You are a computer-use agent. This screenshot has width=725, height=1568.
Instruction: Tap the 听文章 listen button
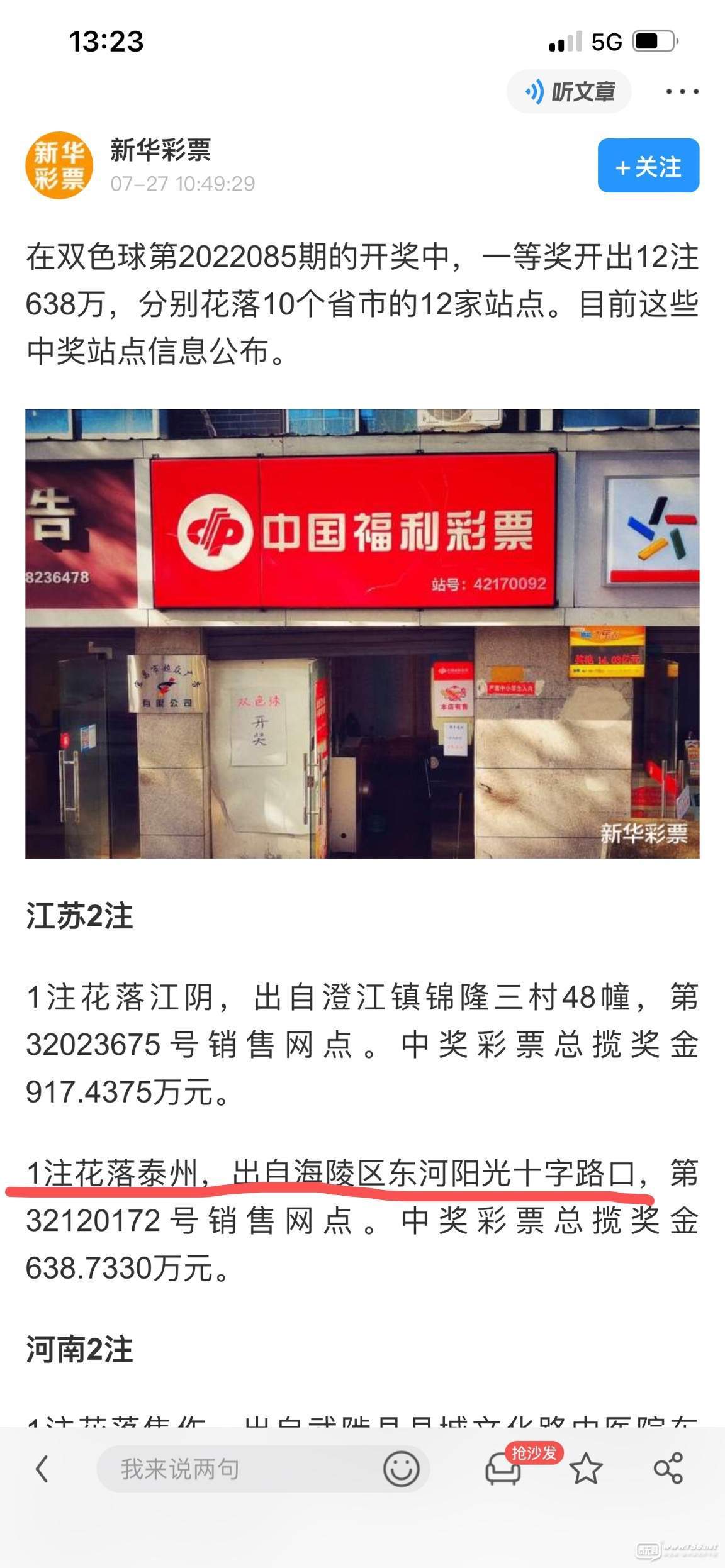pyautogui.click(x=569, y=92)
